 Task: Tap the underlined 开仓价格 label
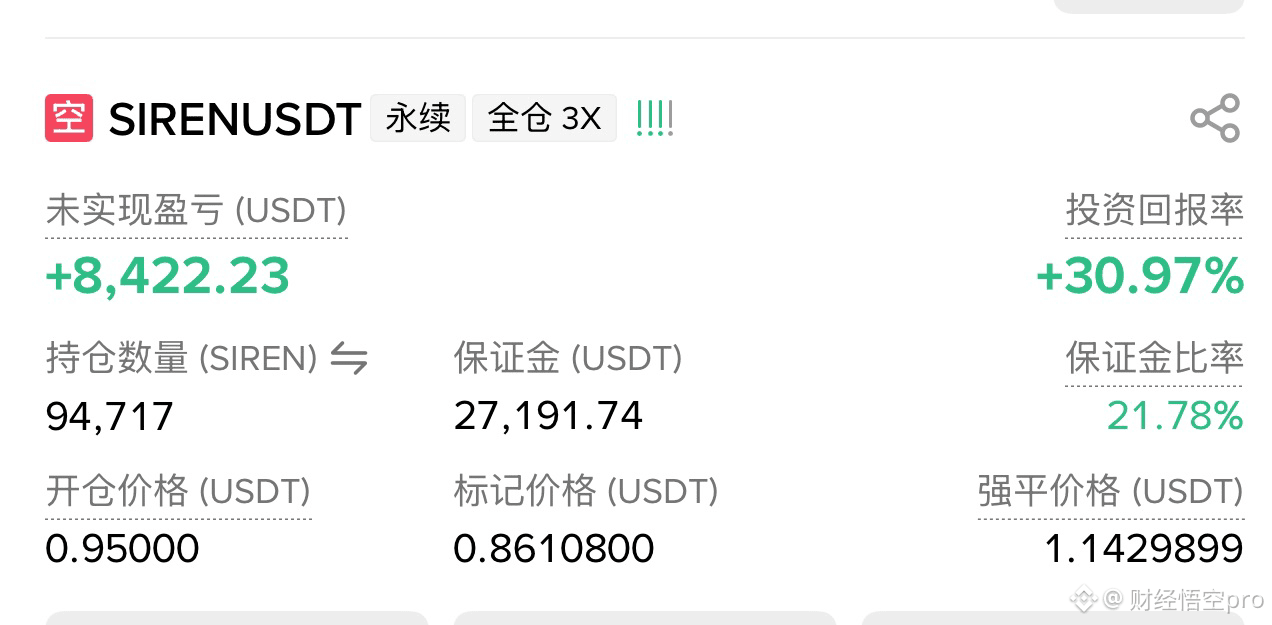point(178,491)
